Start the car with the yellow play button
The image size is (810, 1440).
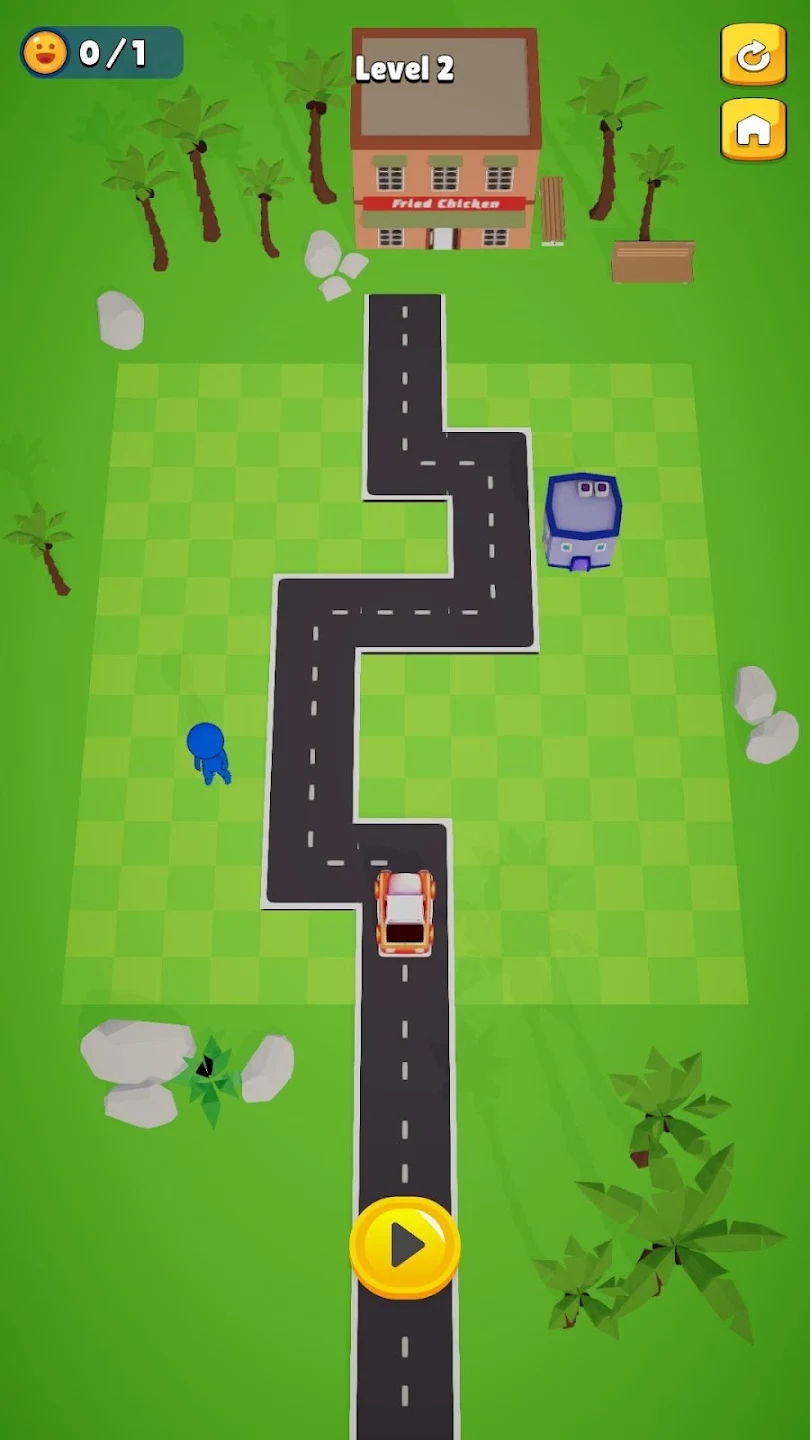pyautogui.click(x=405, y=1246)
